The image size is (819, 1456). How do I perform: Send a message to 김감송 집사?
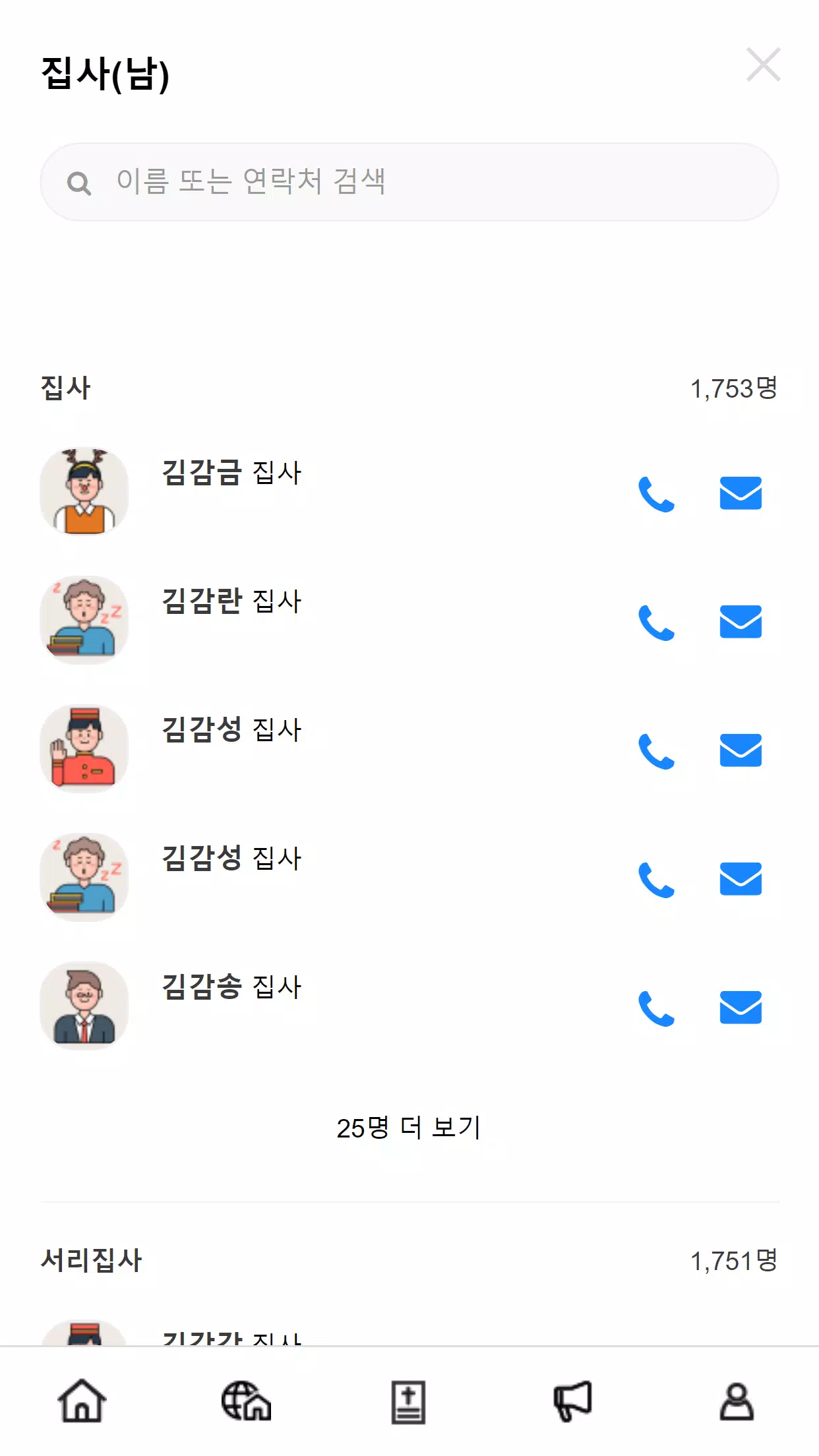741,1008
